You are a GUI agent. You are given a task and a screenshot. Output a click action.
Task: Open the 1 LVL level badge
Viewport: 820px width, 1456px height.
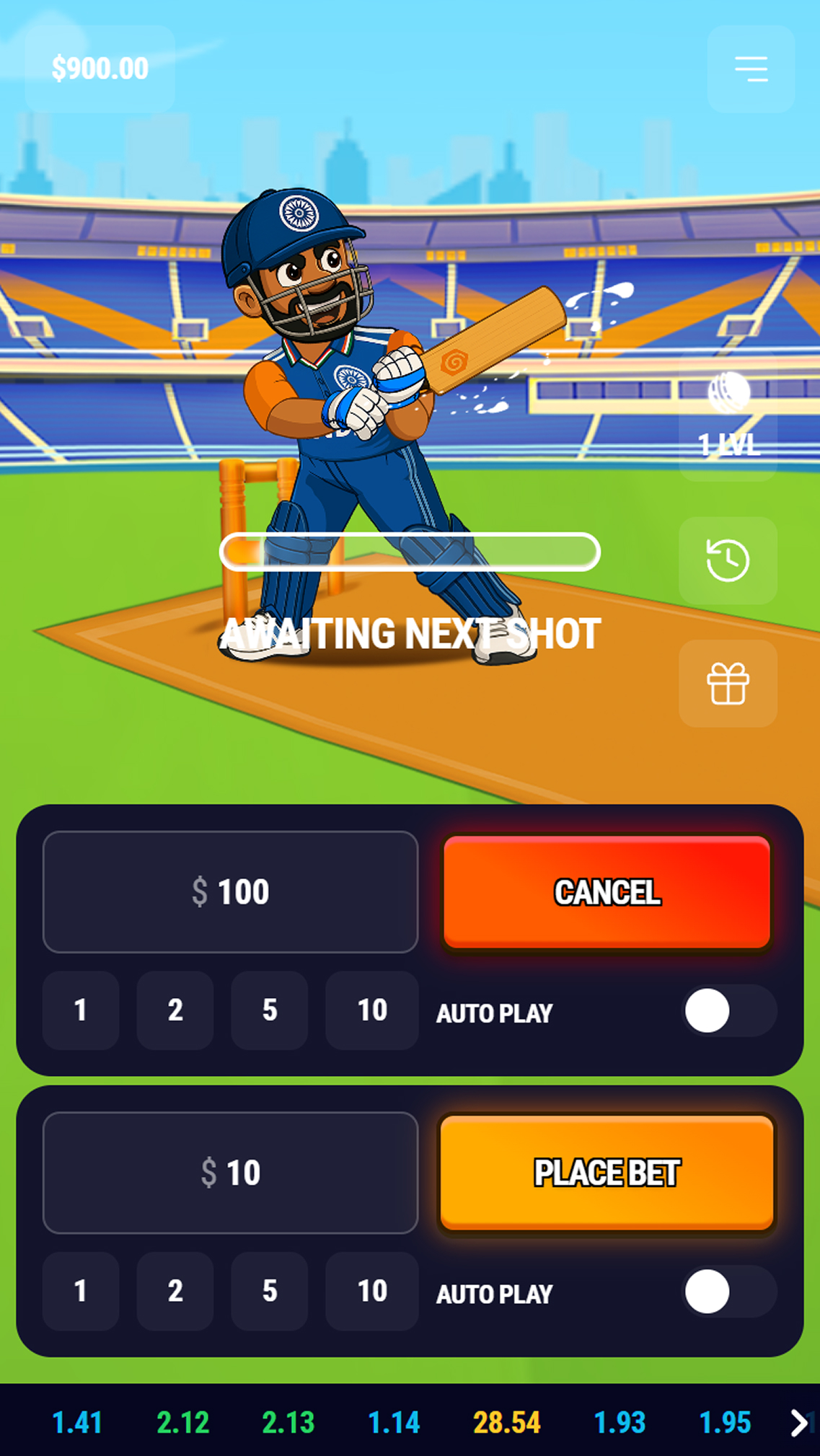728,417
